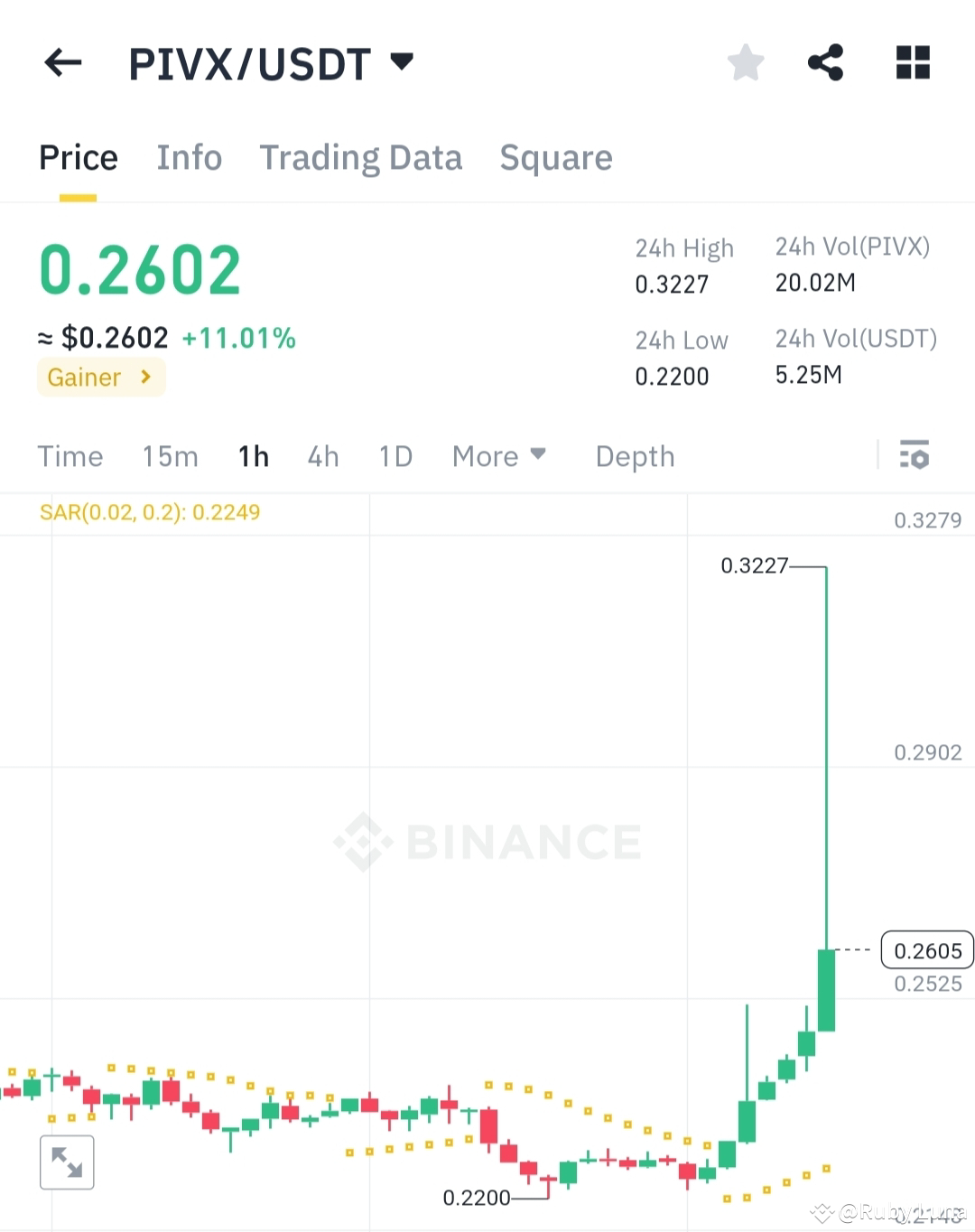
Task: Share the PIVX/USDT chart
Action: pyautogui.click(x=824, y=62)
